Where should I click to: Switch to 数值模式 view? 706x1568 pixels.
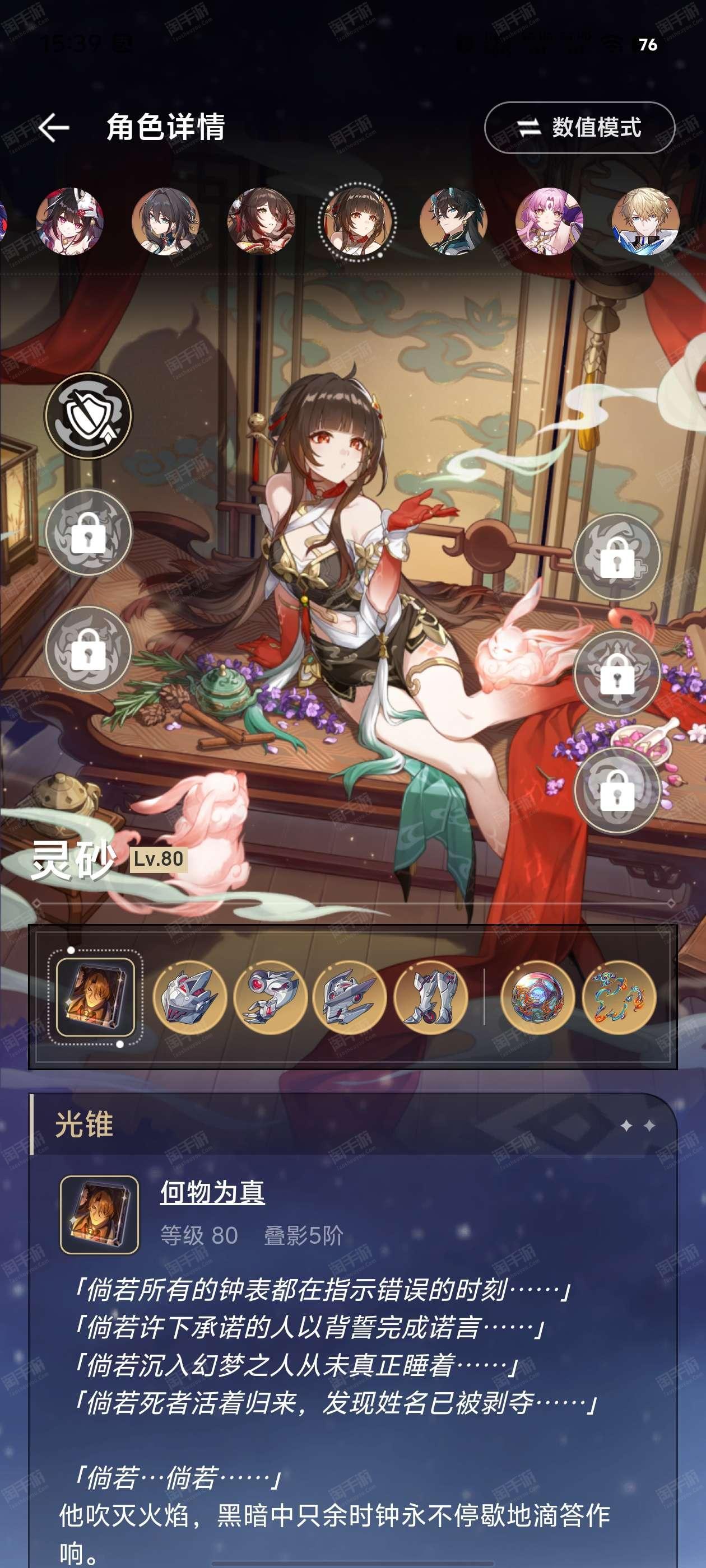click(x=579, y=128)
